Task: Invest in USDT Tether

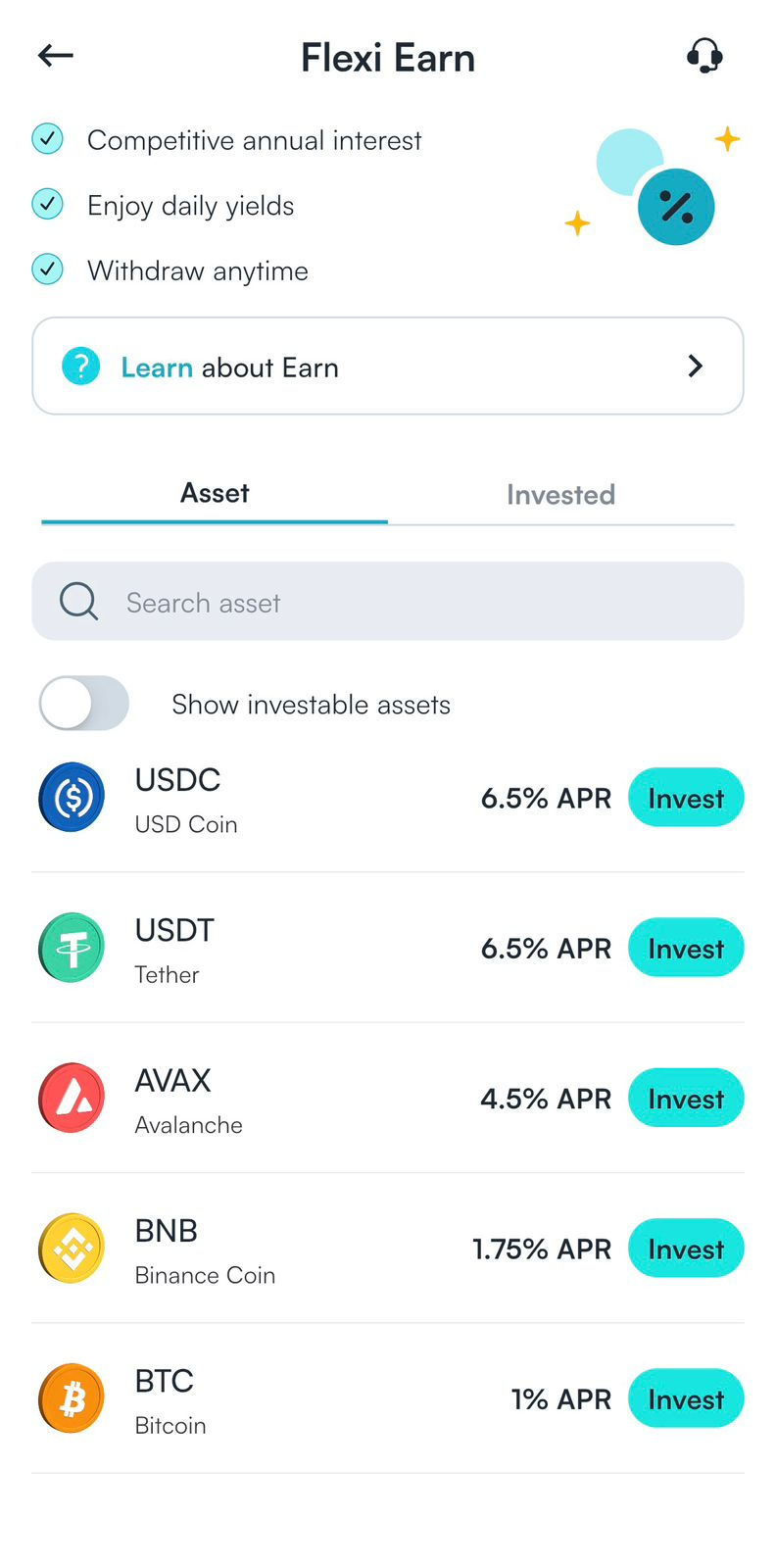Action: pyautogui.click(x=685, y=948)
